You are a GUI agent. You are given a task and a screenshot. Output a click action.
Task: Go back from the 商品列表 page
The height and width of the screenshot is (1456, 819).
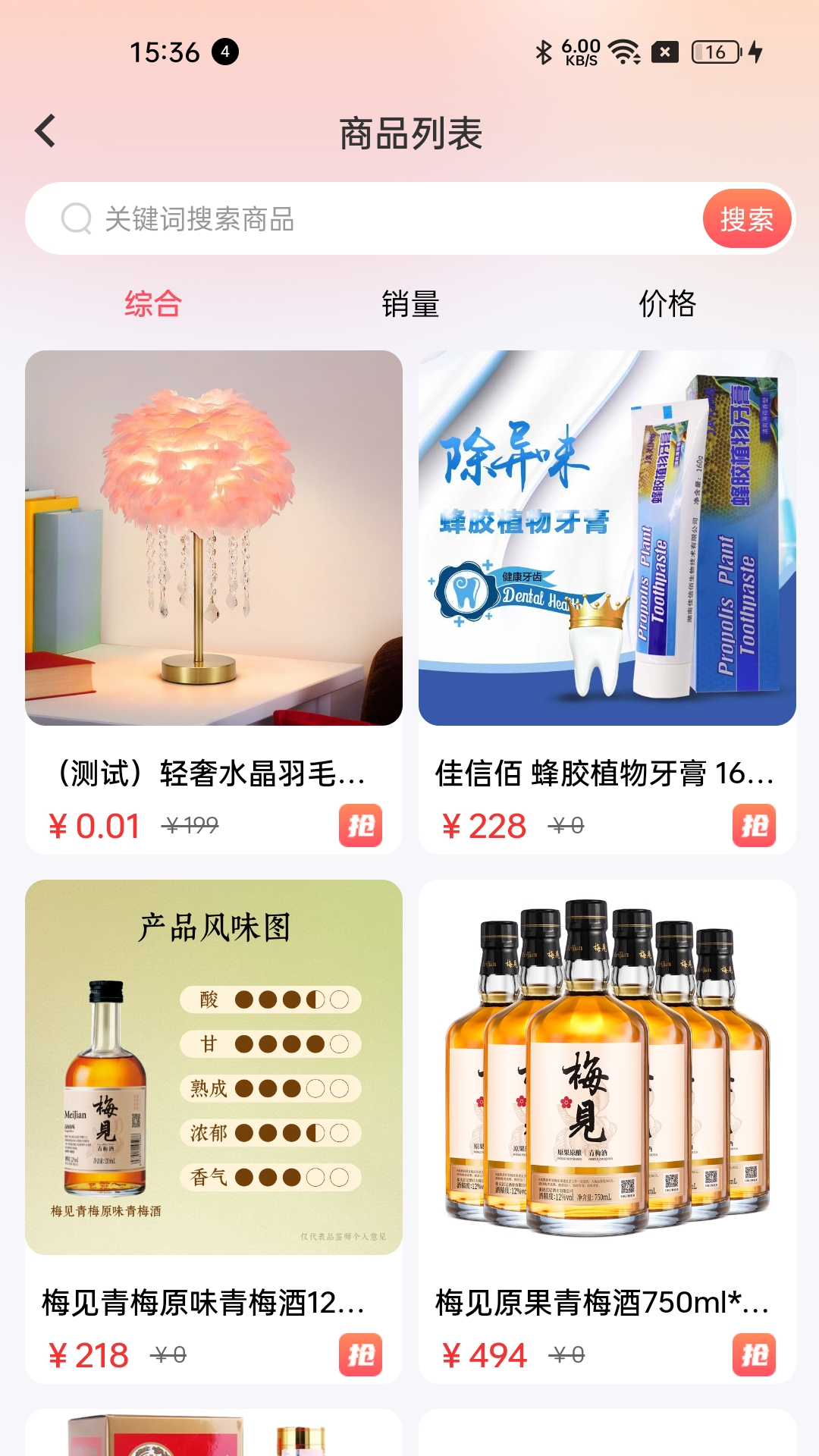(45, 131)
